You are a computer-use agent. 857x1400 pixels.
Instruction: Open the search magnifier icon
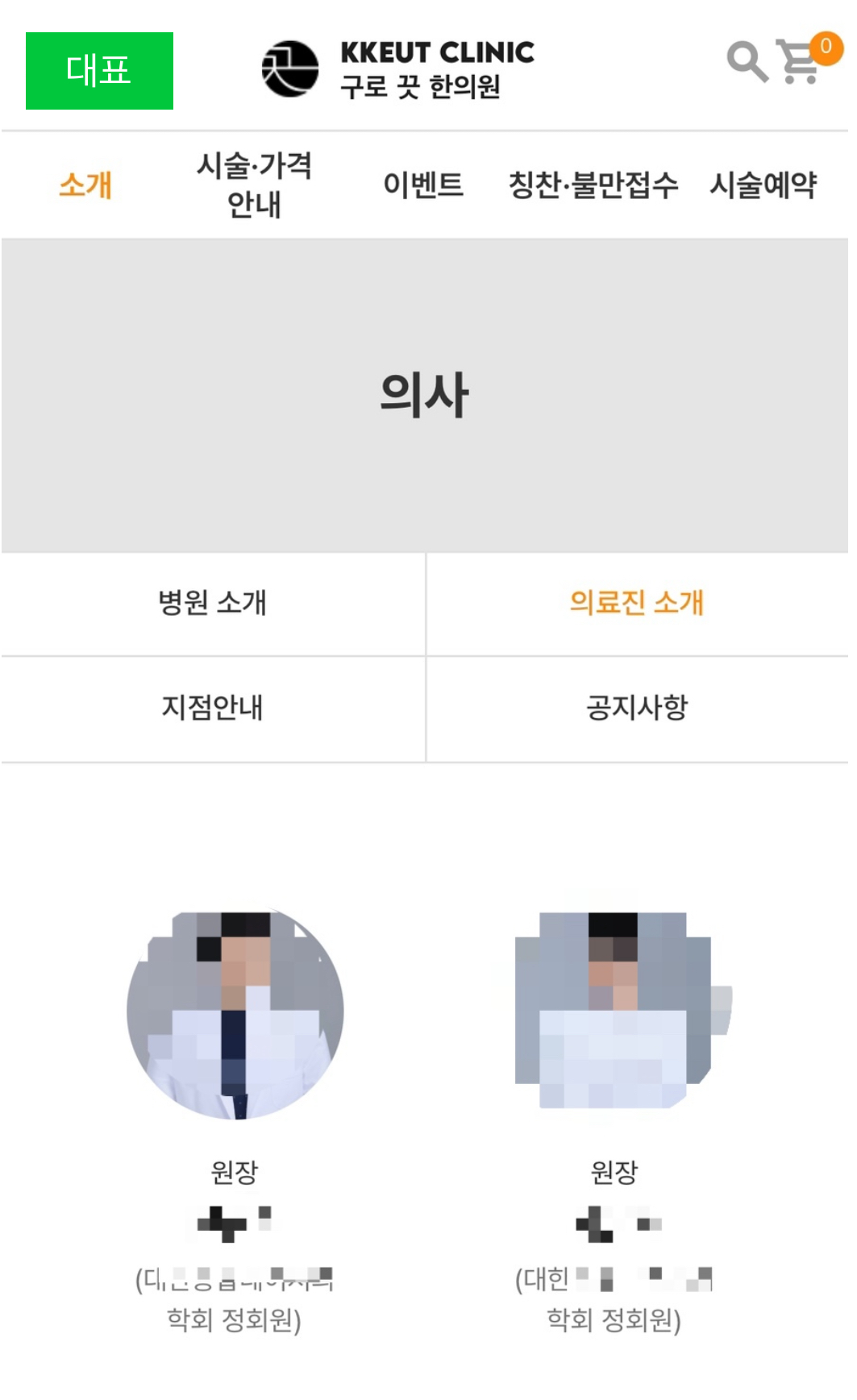coord(747,61)
